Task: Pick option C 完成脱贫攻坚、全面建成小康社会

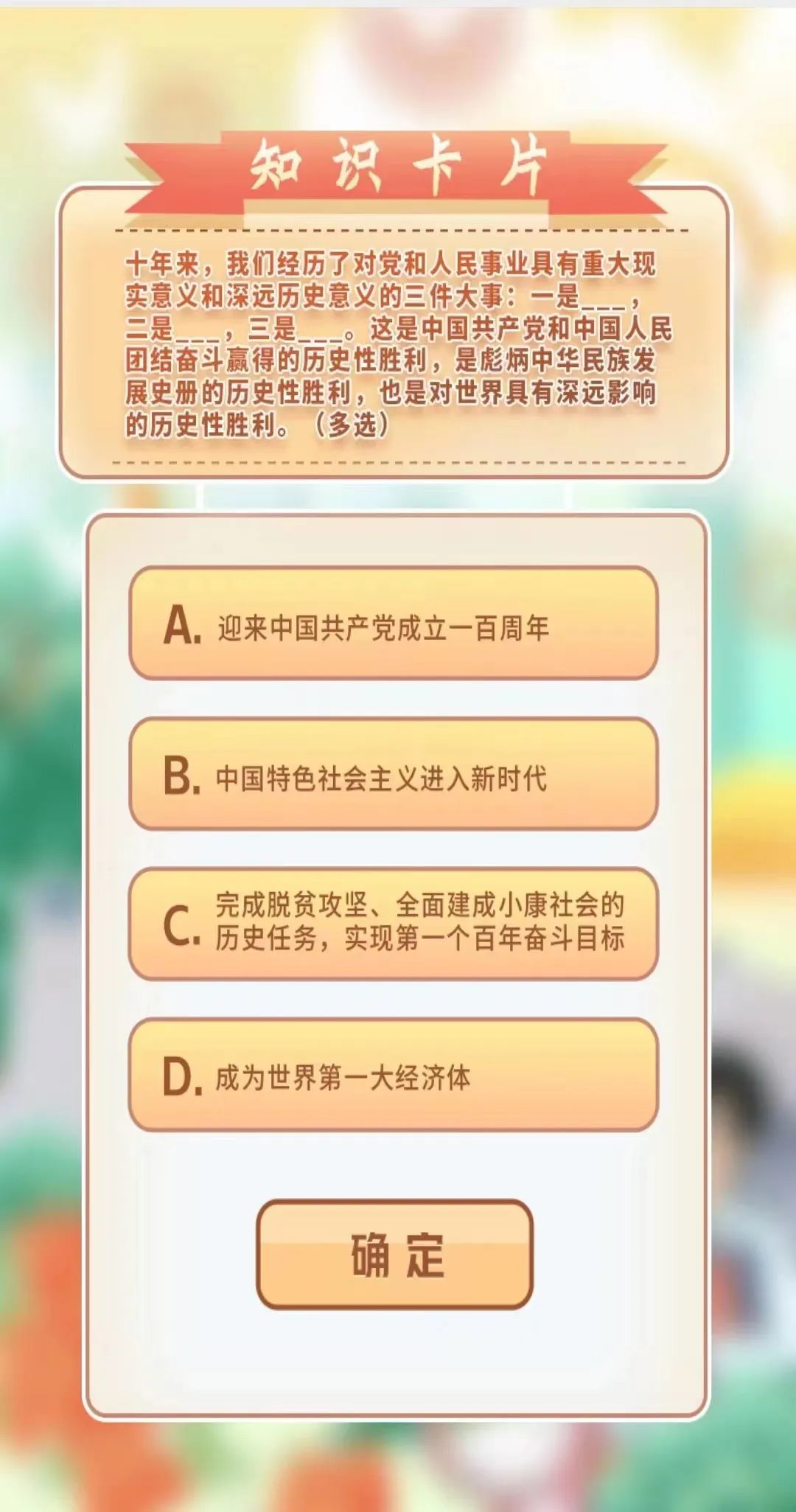Action: point(393,924)
